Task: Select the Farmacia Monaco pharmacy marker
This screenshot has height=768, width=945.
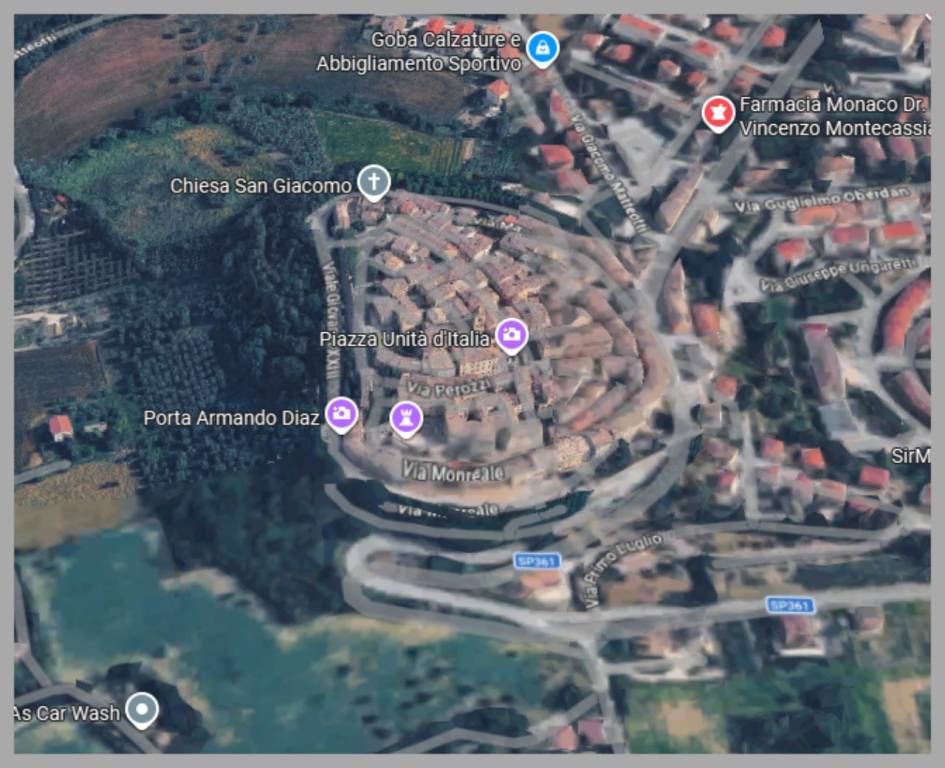Action: coord(716,114)
